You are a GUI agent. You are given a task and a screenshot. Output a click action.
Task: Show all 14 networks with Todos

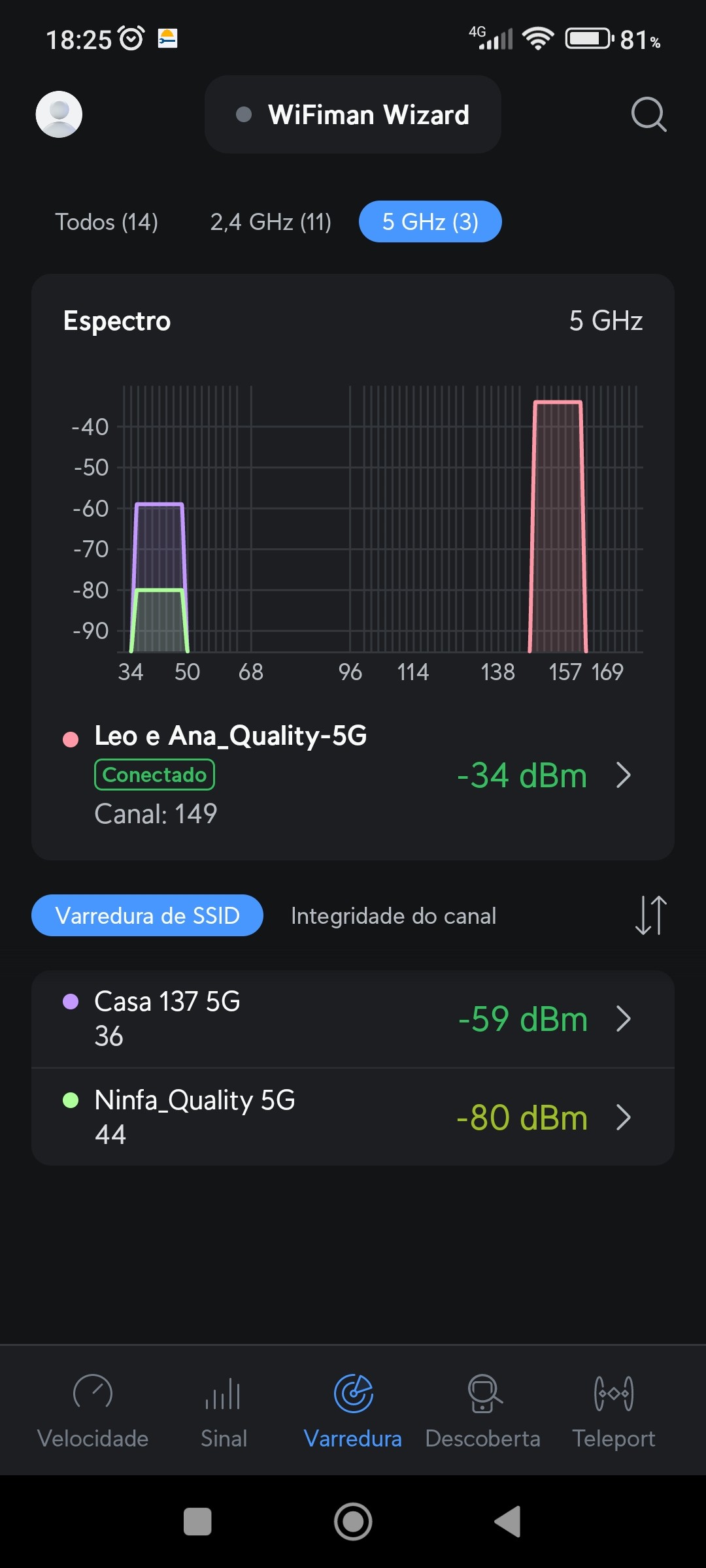[x=107, y=222]
